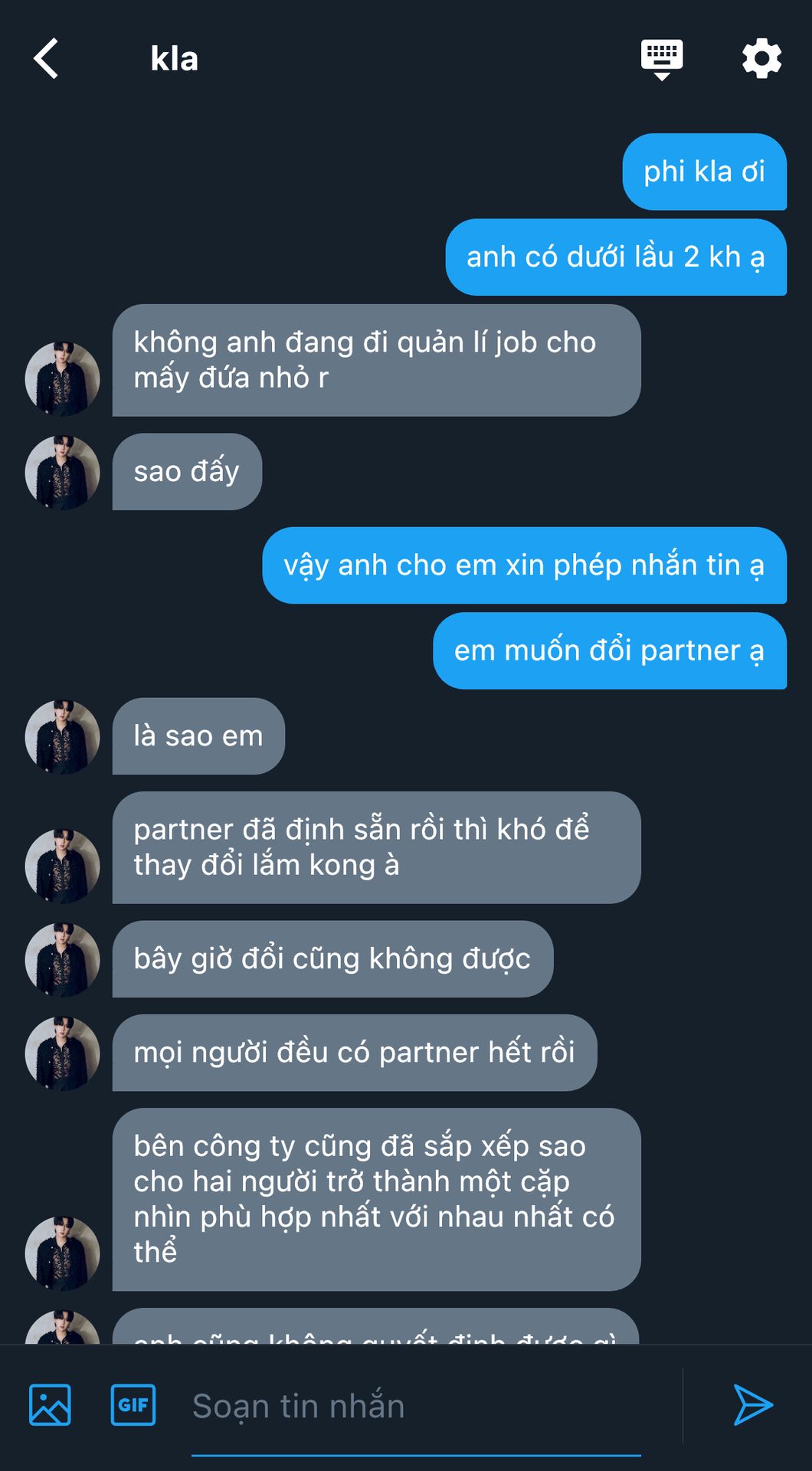Screen dimensions: 812x1471
Task: Open the GIF picker
Action: [x=133, y=1405]
